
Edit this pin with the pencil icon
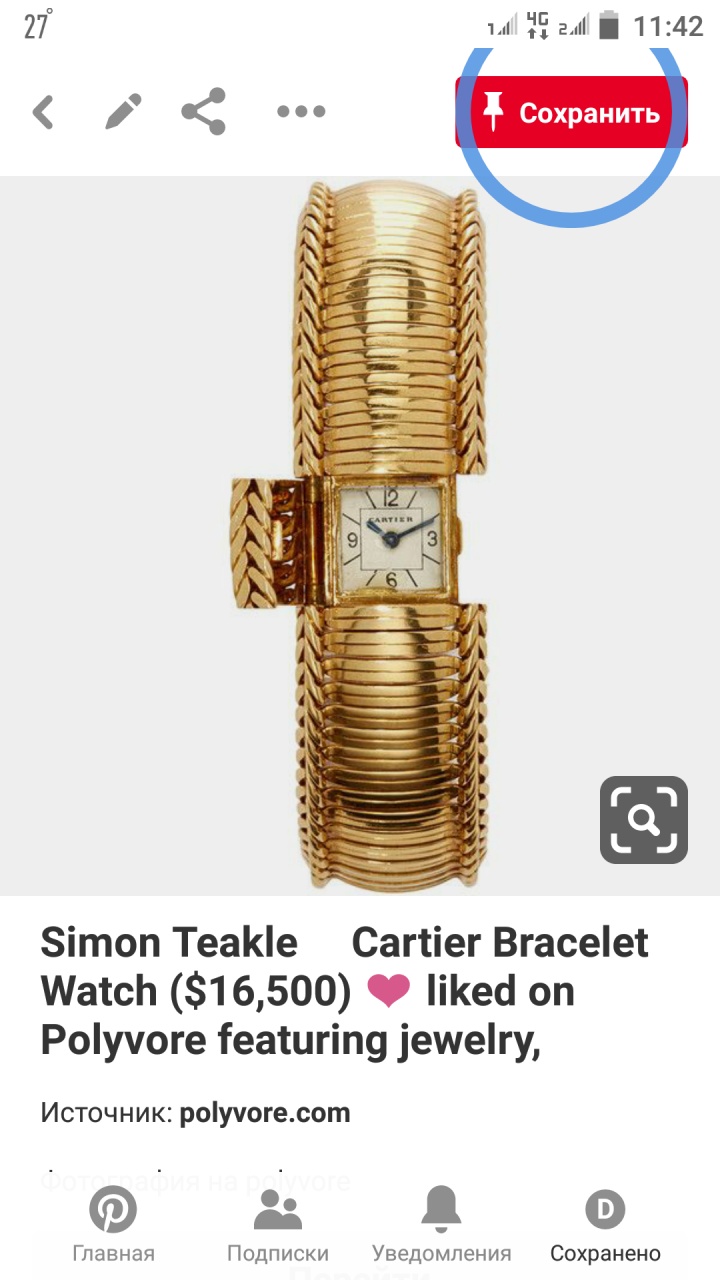(124, 112)
